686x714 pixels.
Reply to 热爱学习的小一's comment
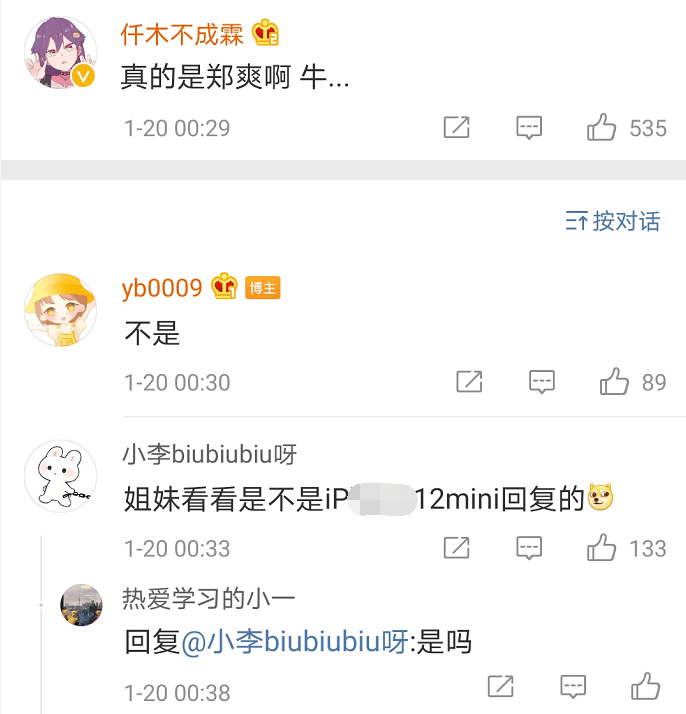point(573,687)
